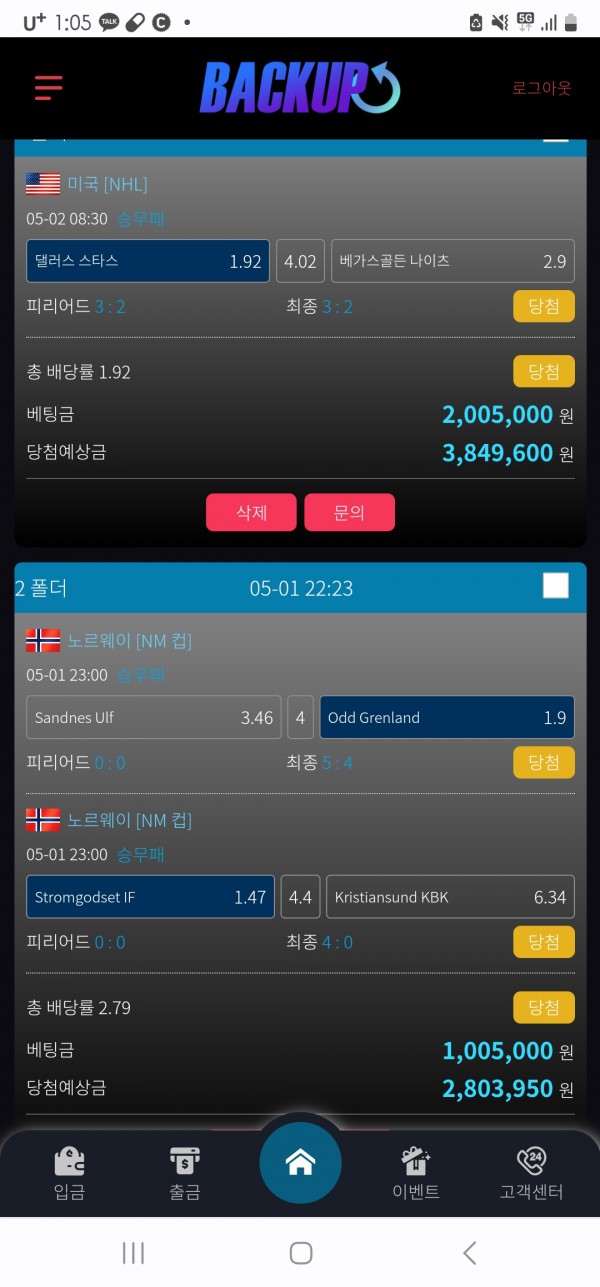
Task: Open 출금 withdrawal in the bottom bar
Action: pyautogui.click(x=185, y=1174)
